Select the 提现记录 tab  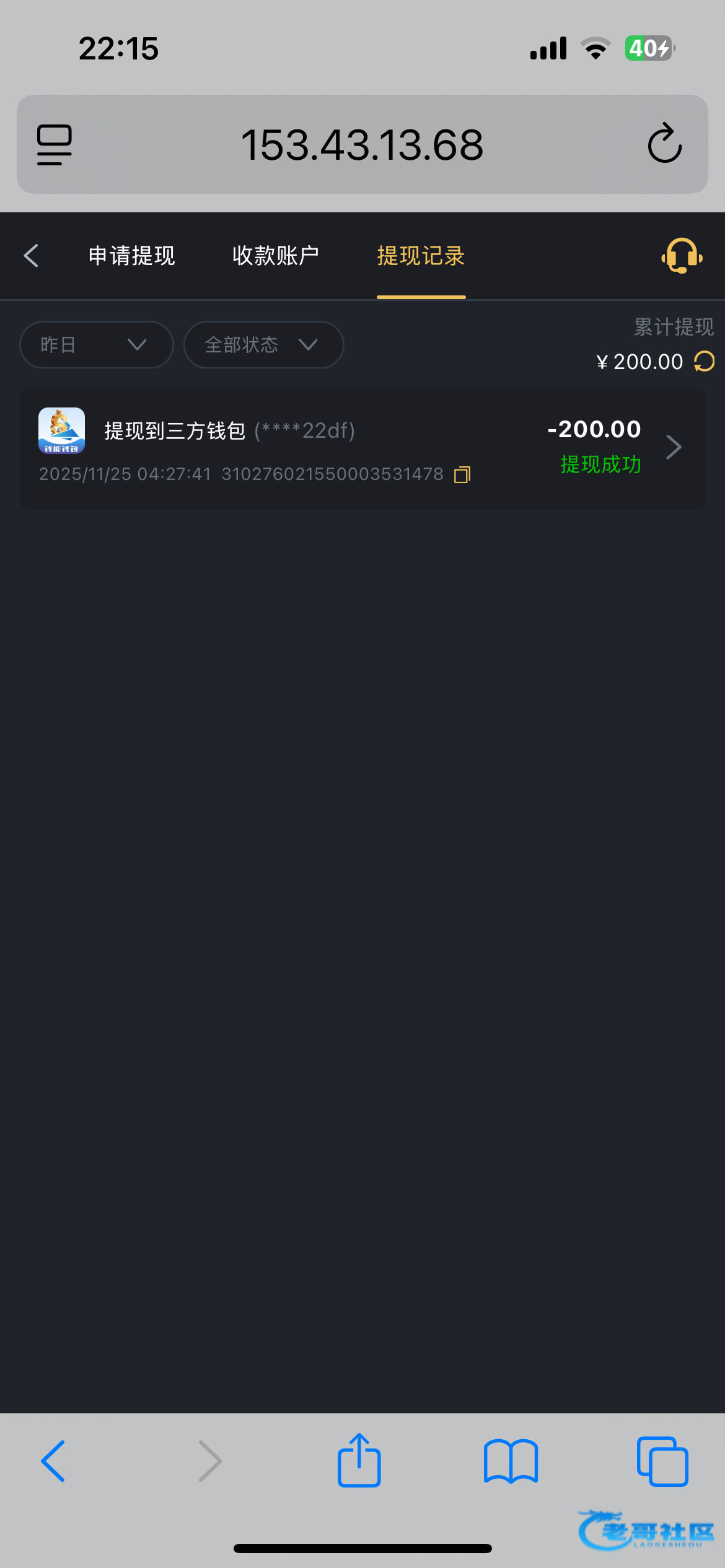tap(421, 256)
